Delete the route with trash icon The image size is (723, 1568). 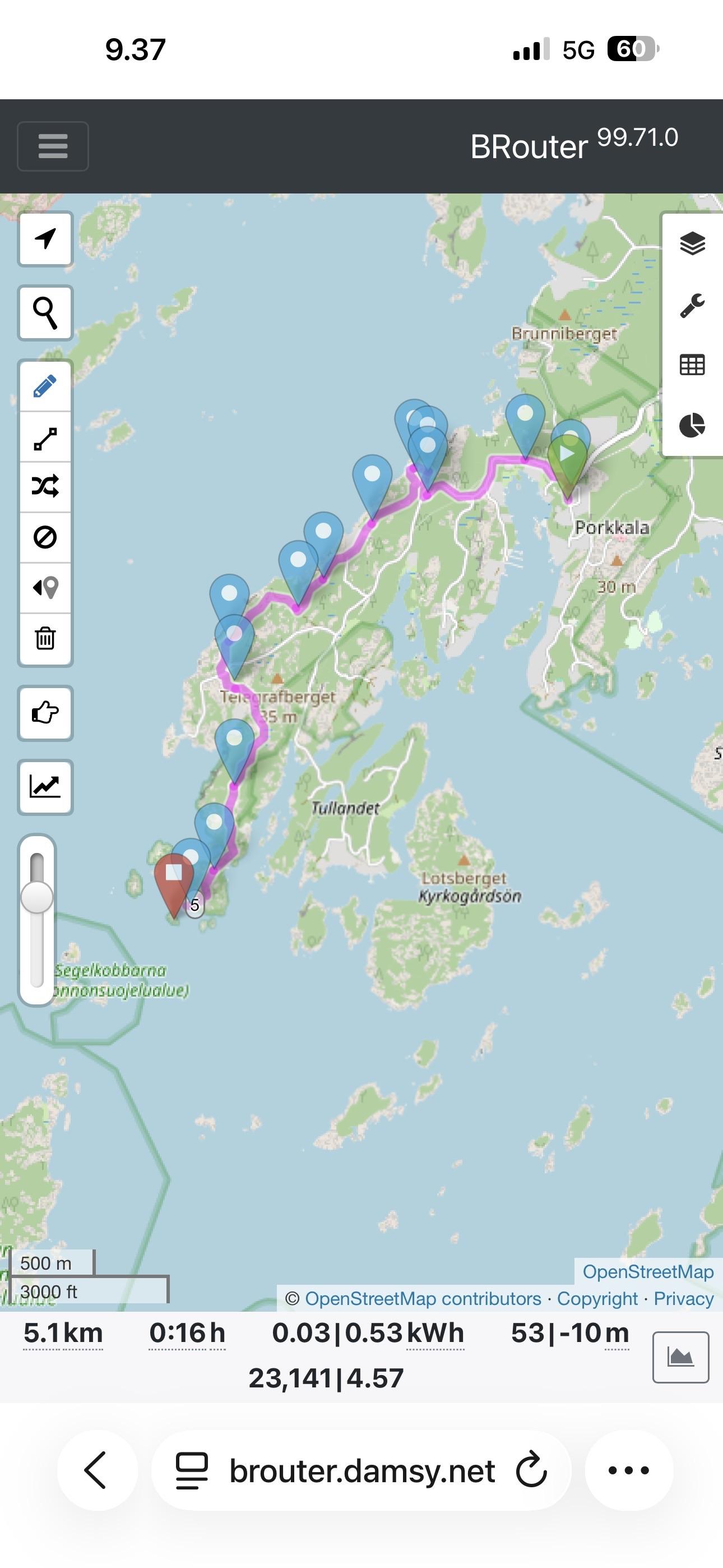(x=45, y=639)
